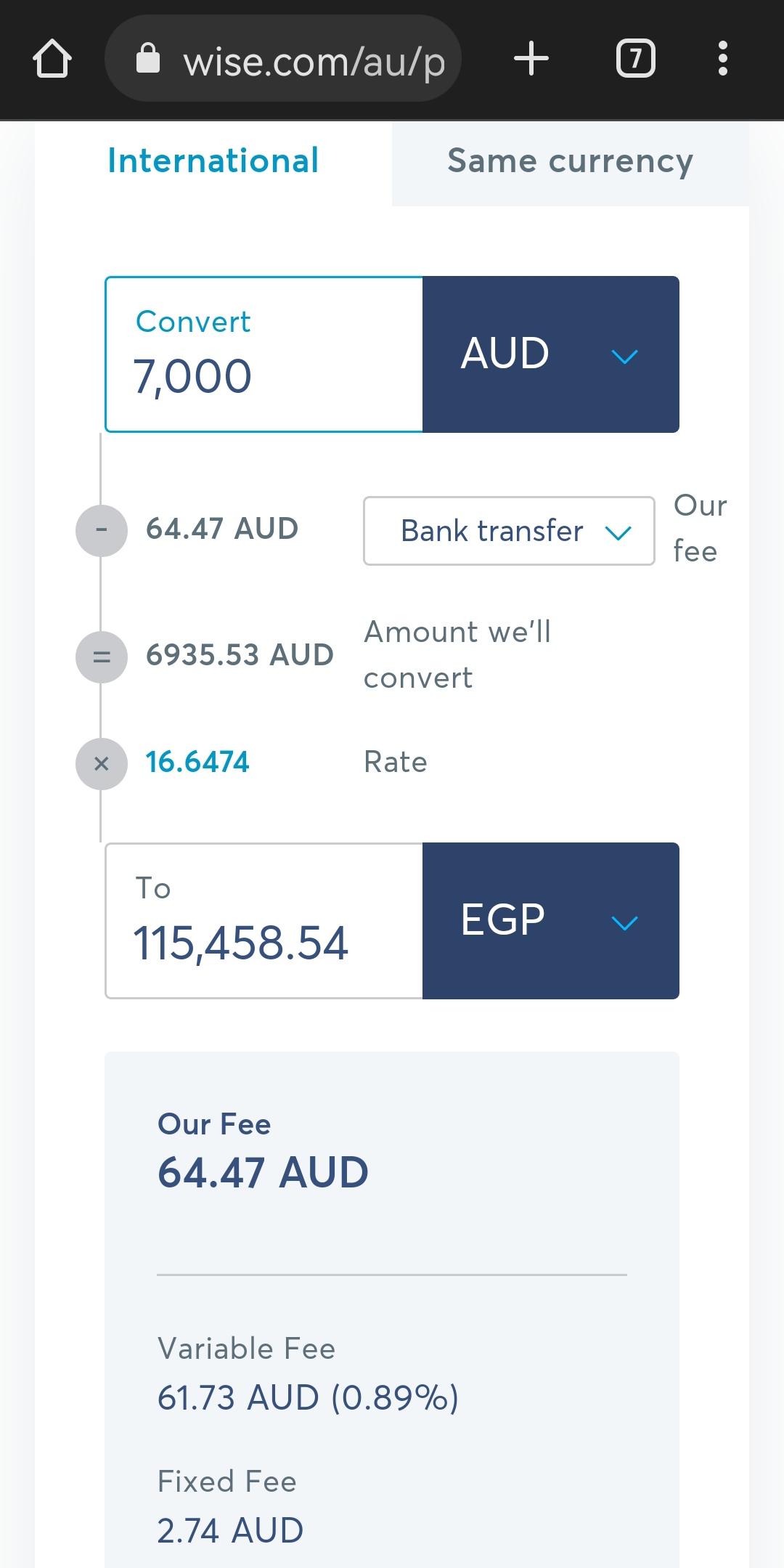The image size is (784, 1568).
Task: Open the Bank transfer payment dropdown
Action: 509,531
